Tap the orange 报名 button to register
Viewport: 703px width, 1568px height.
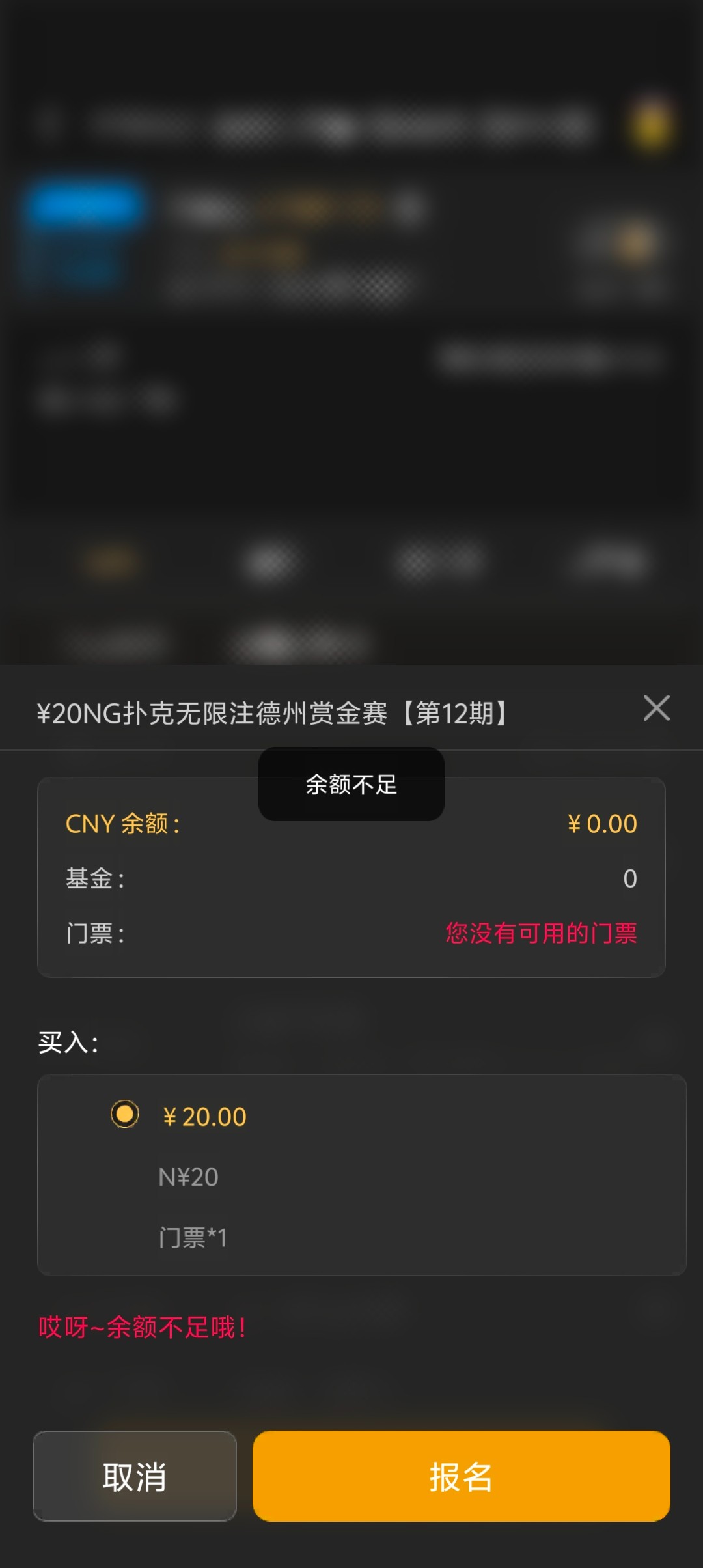tap(461, 1476)
